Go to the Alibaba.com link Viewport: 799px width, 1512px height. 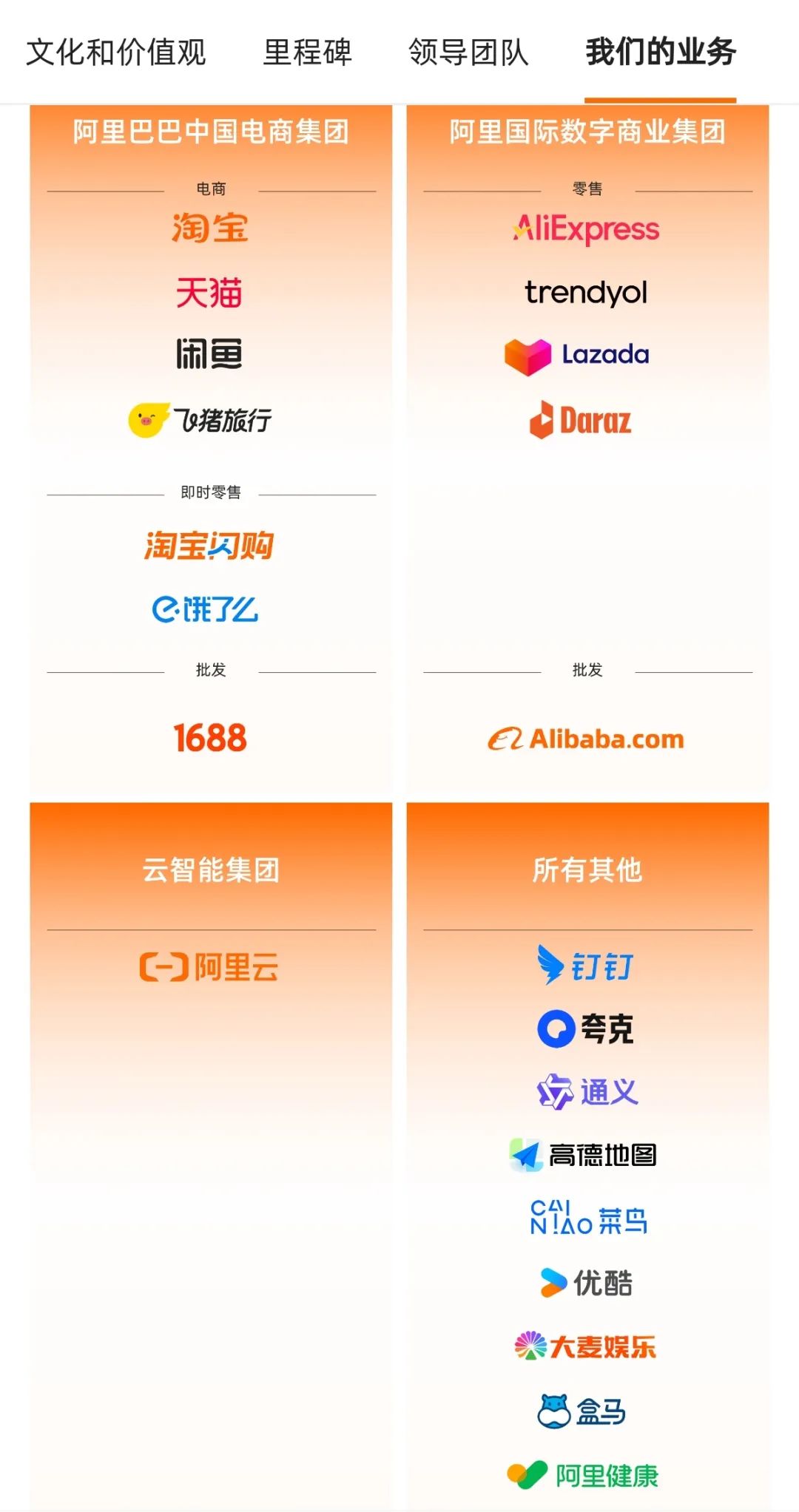tap(587, 739)
